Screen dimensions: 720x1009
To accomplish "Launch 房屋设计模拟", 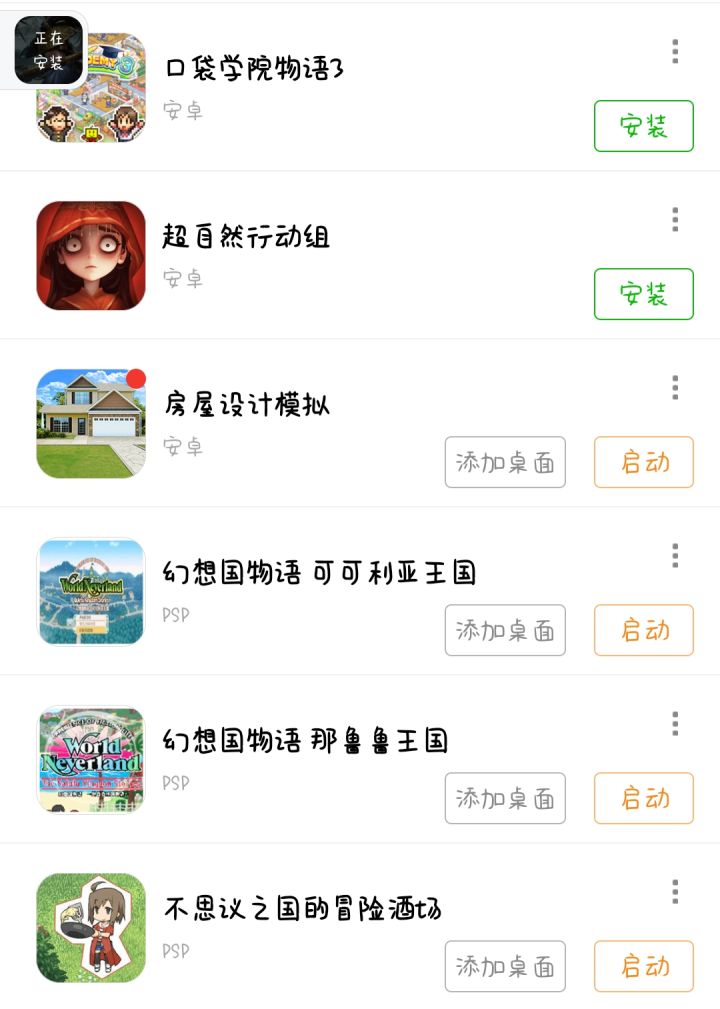I will [643, 462].
